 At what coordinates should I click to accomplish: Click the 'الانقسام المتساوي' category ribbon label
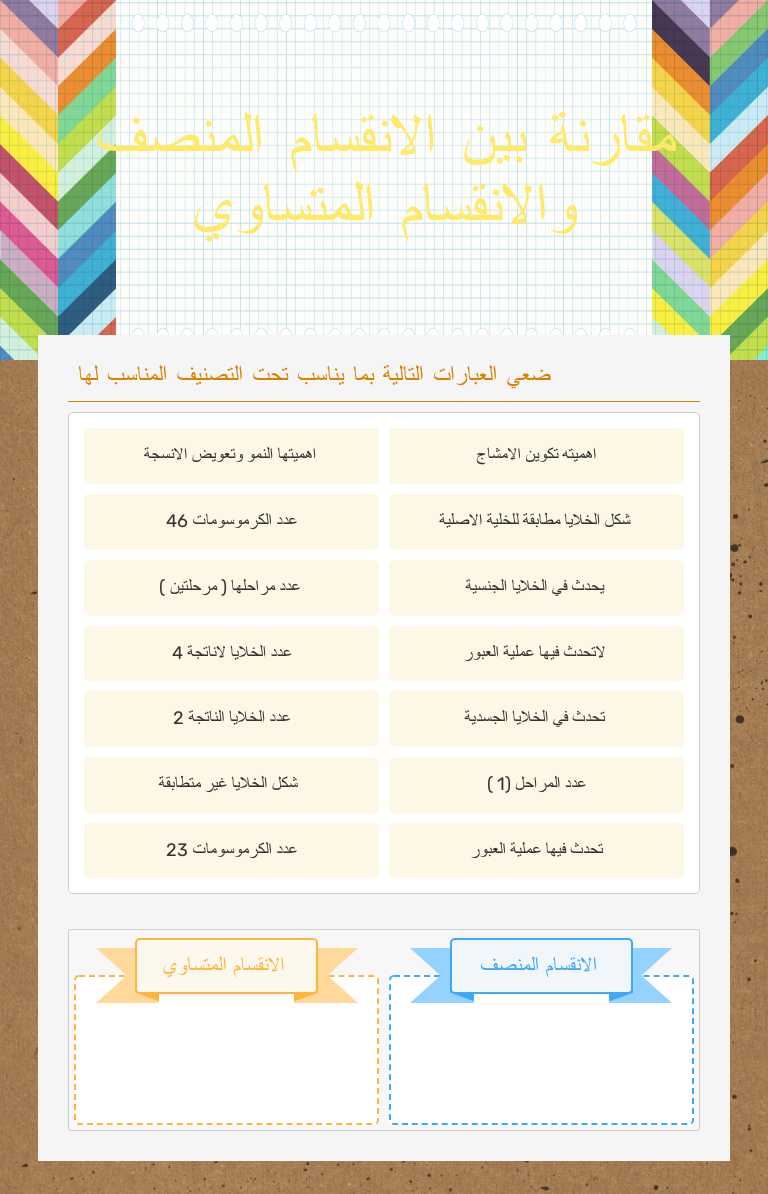[226, 965]
